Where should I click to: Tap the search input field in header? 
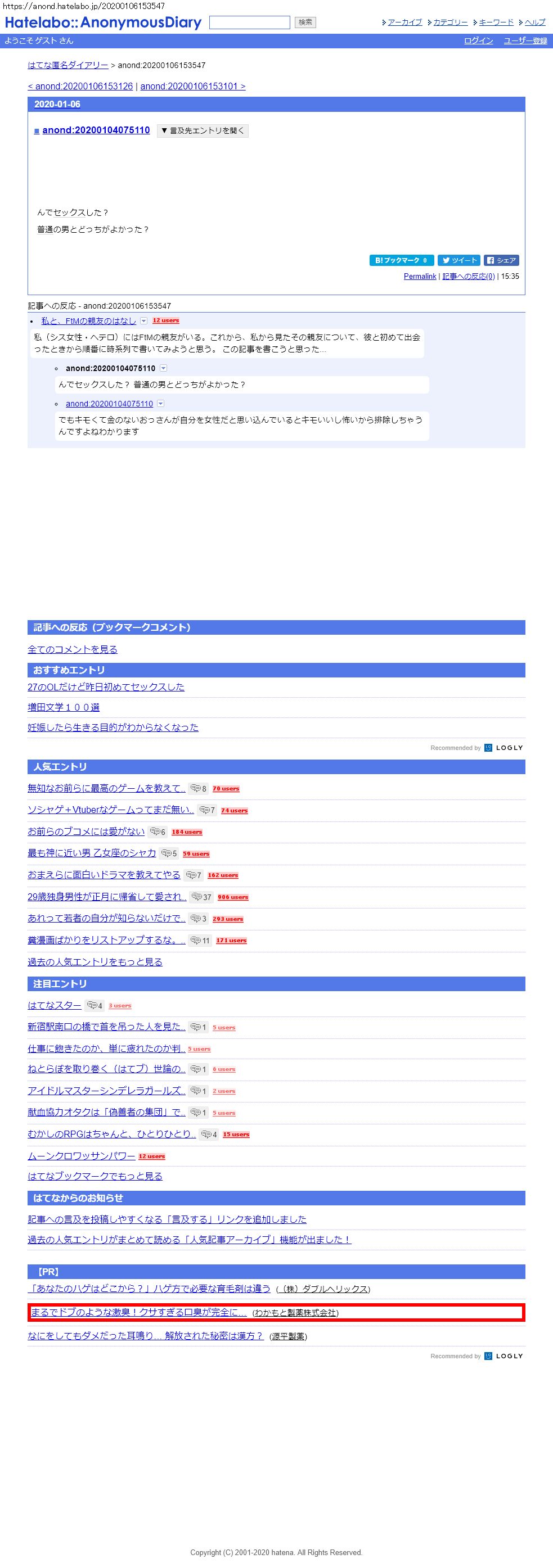click(249, 22)
